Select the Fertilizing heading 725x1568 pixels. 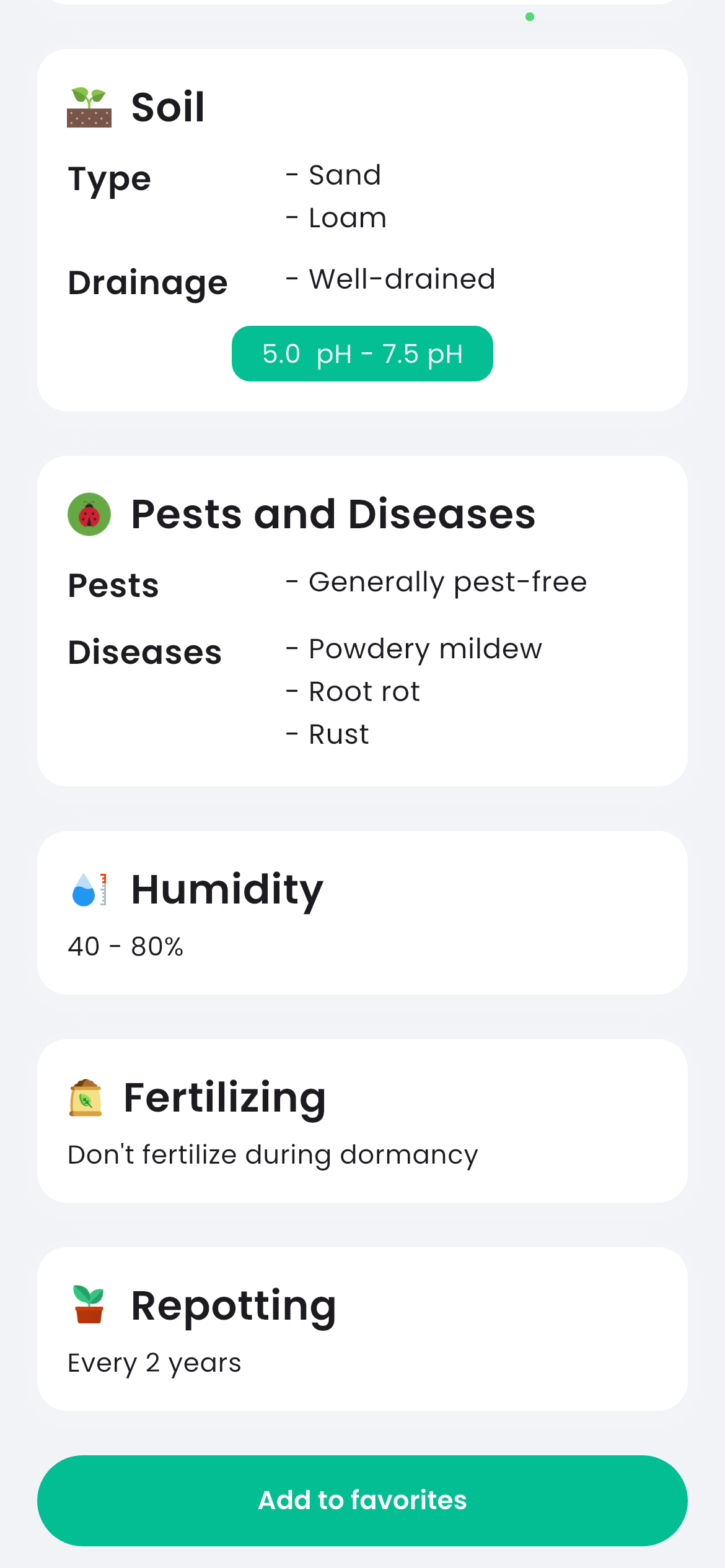click(225, 1096)
